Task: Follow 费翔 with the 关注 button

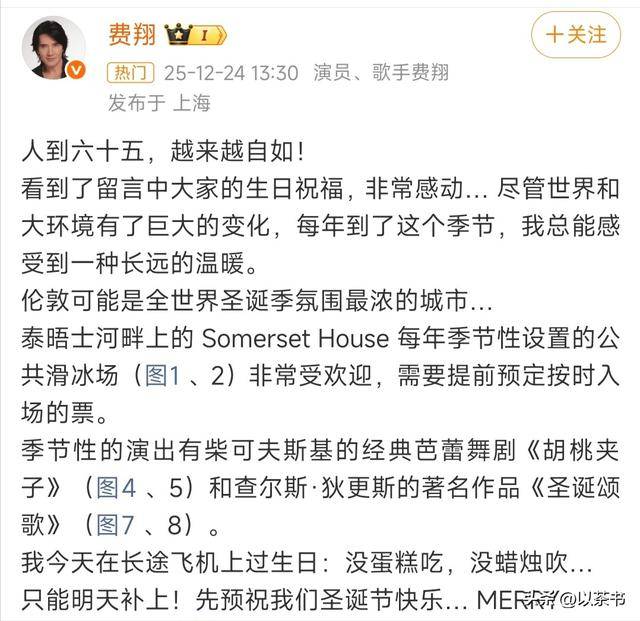Action: (575, 34)
